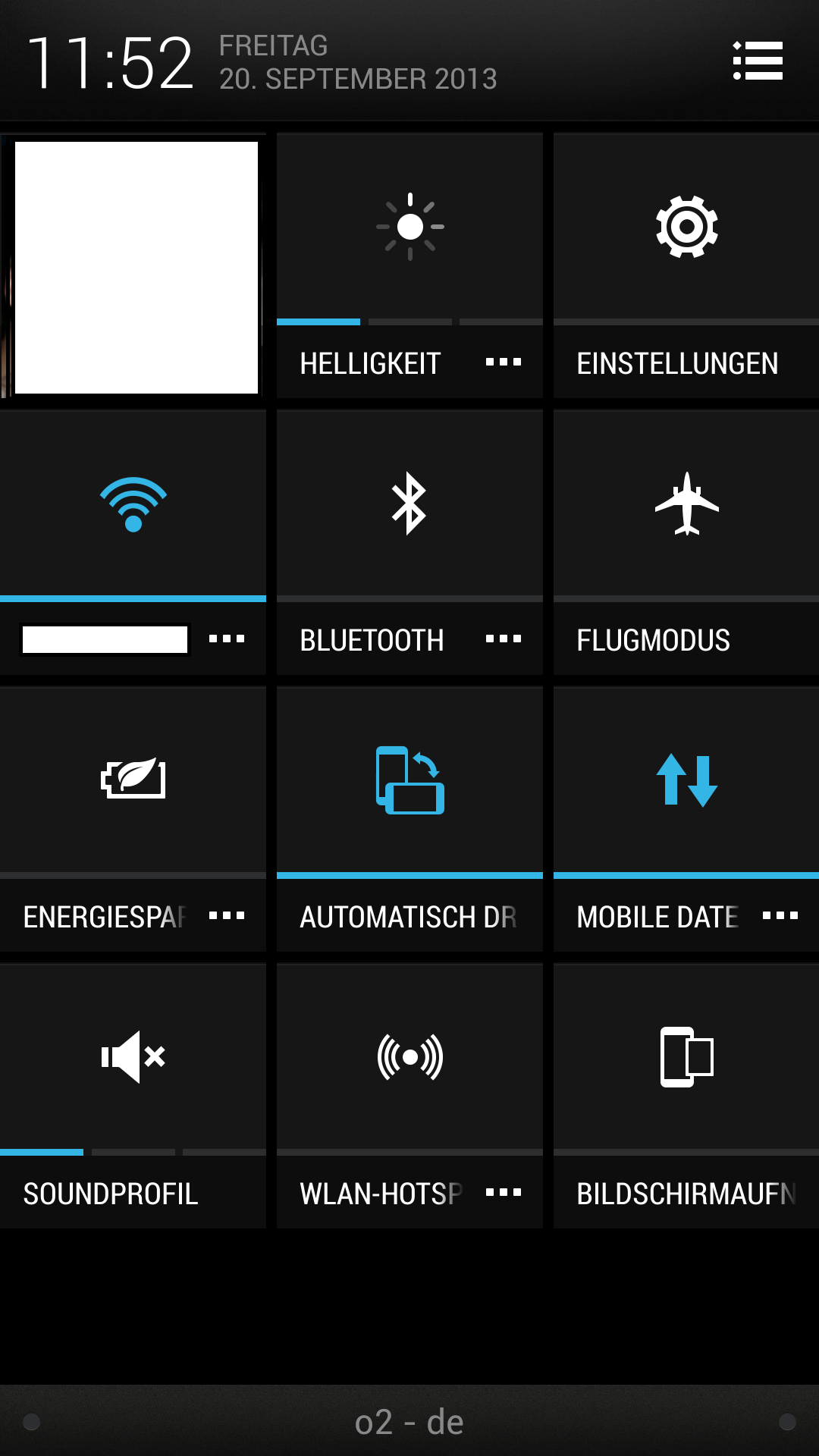Open Wi-Fi more options dots

tap(227, 639)
